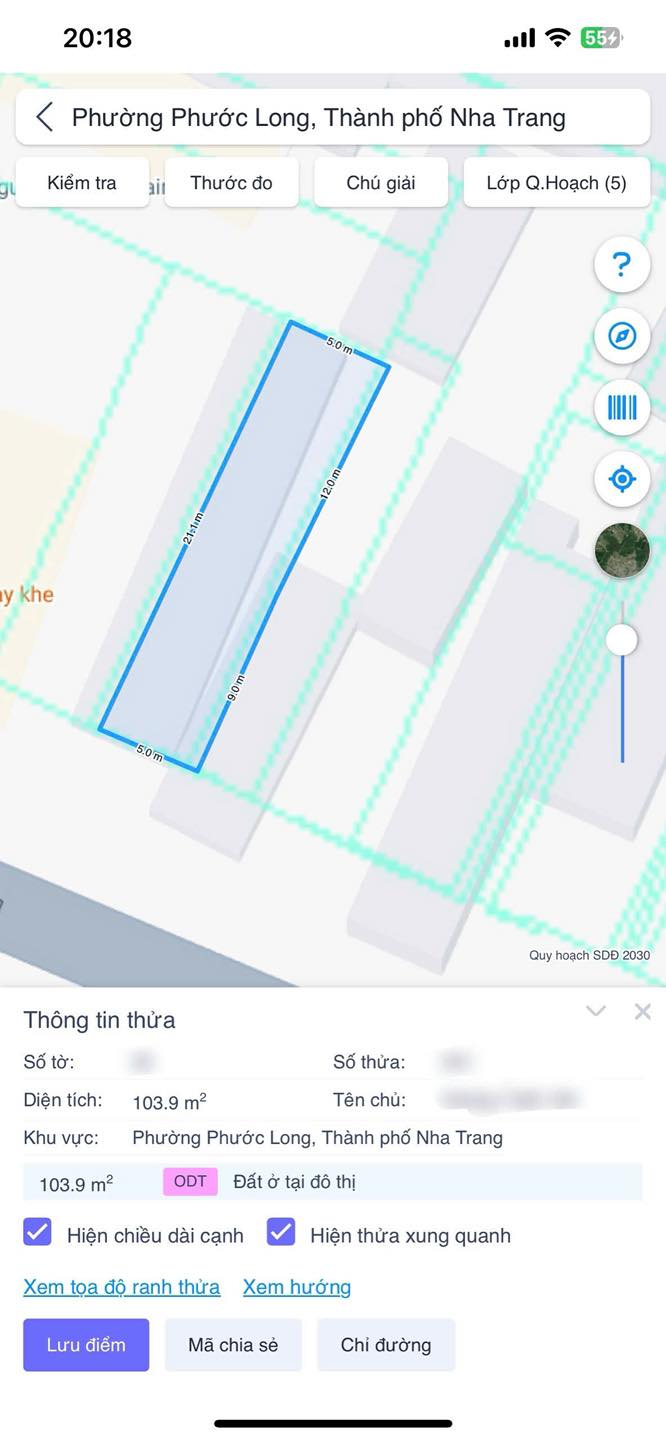Tap Mã chia sẻ button

(x=233, y=1345)
